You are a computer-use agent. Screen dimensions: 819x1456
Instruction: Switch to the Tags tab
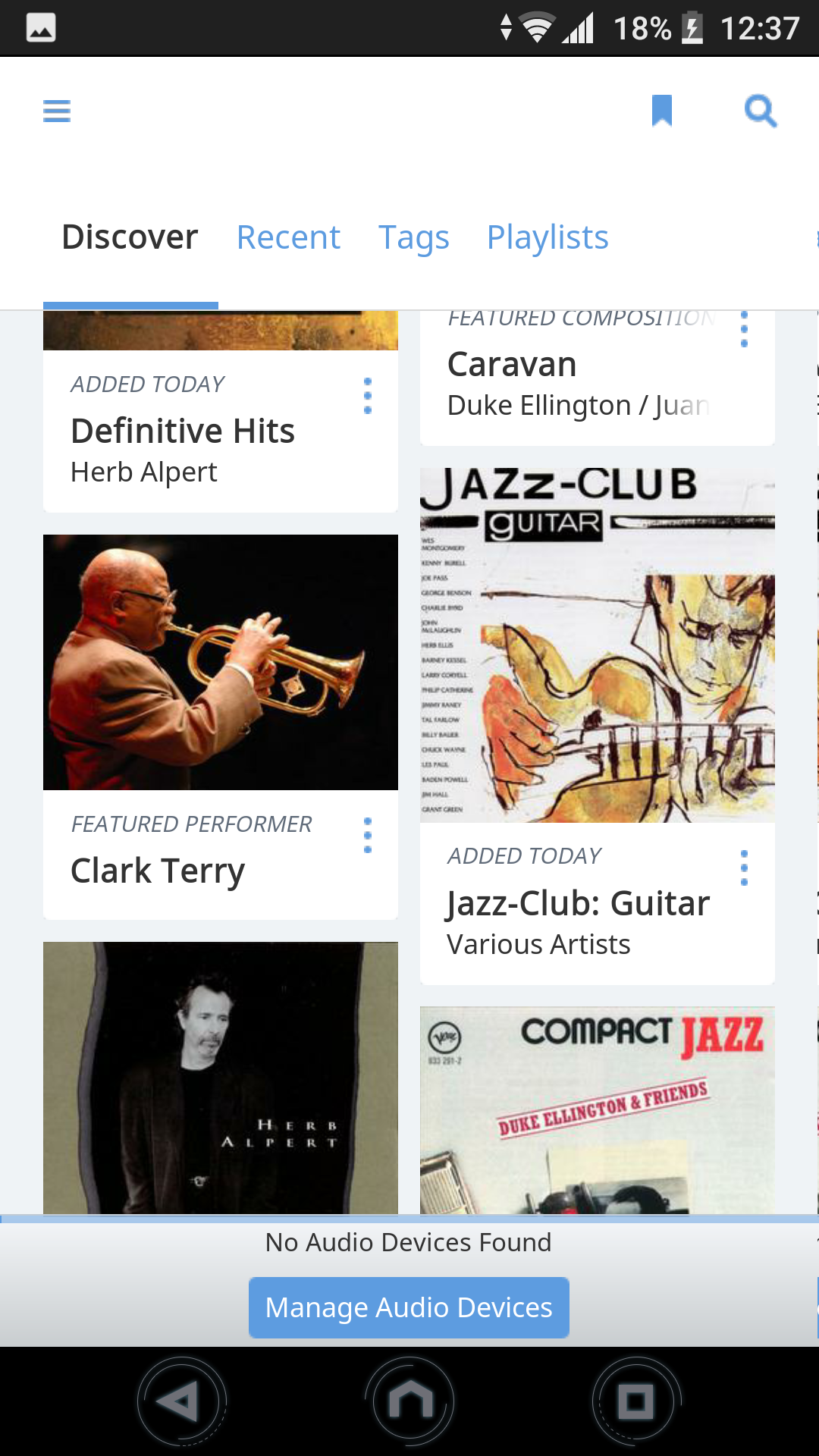pos(413,237)
